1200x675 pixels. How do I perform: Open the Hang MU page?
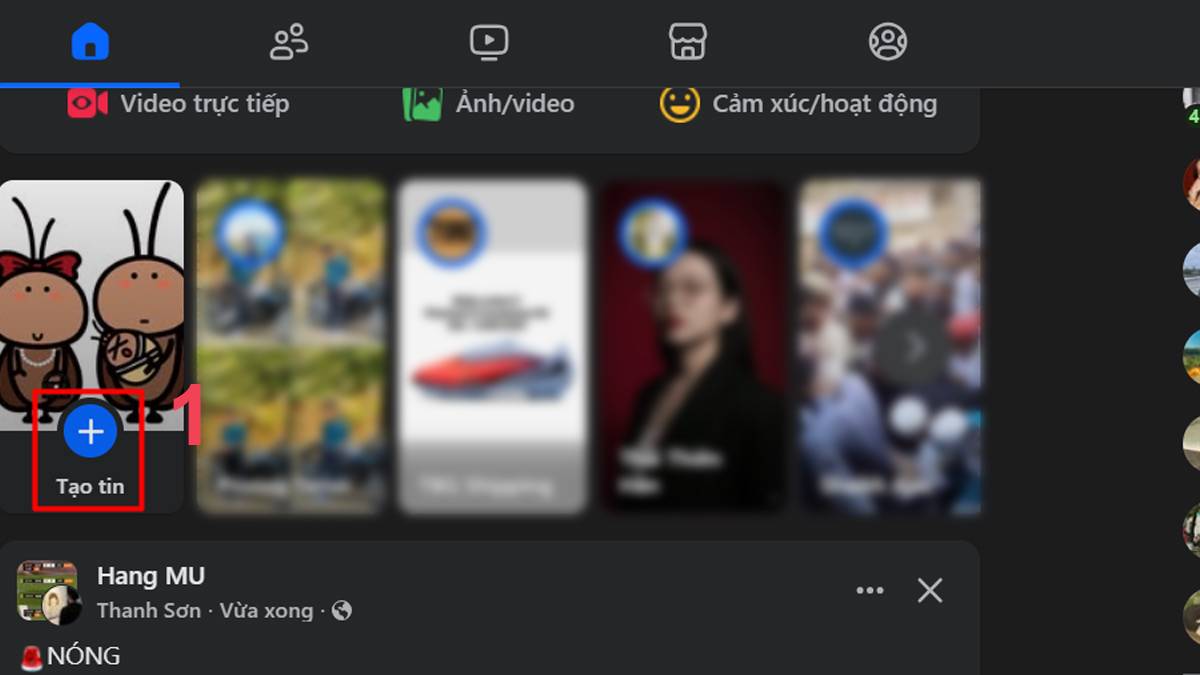(151, 576)
